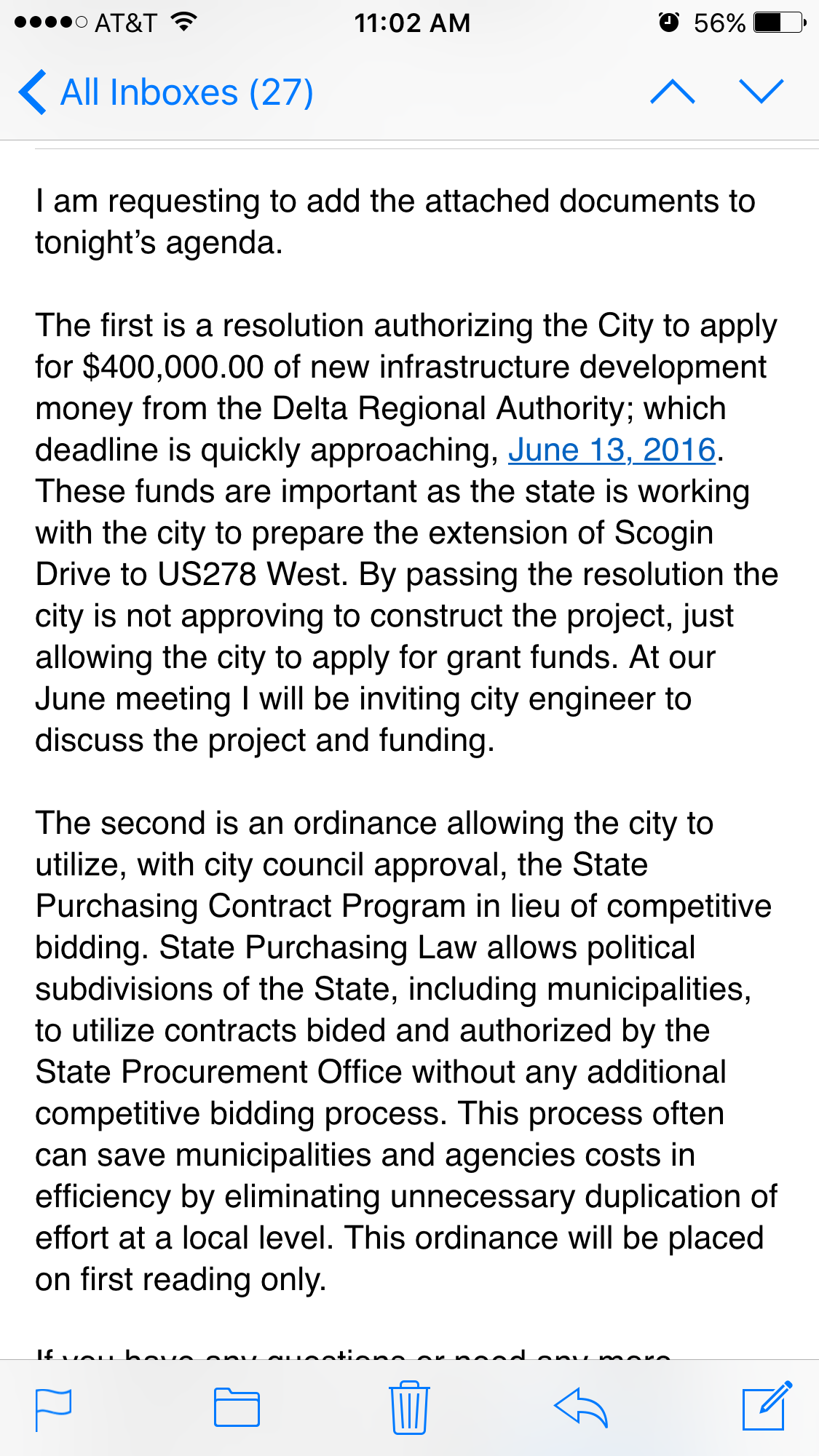Flag this email

[54, 1409]
